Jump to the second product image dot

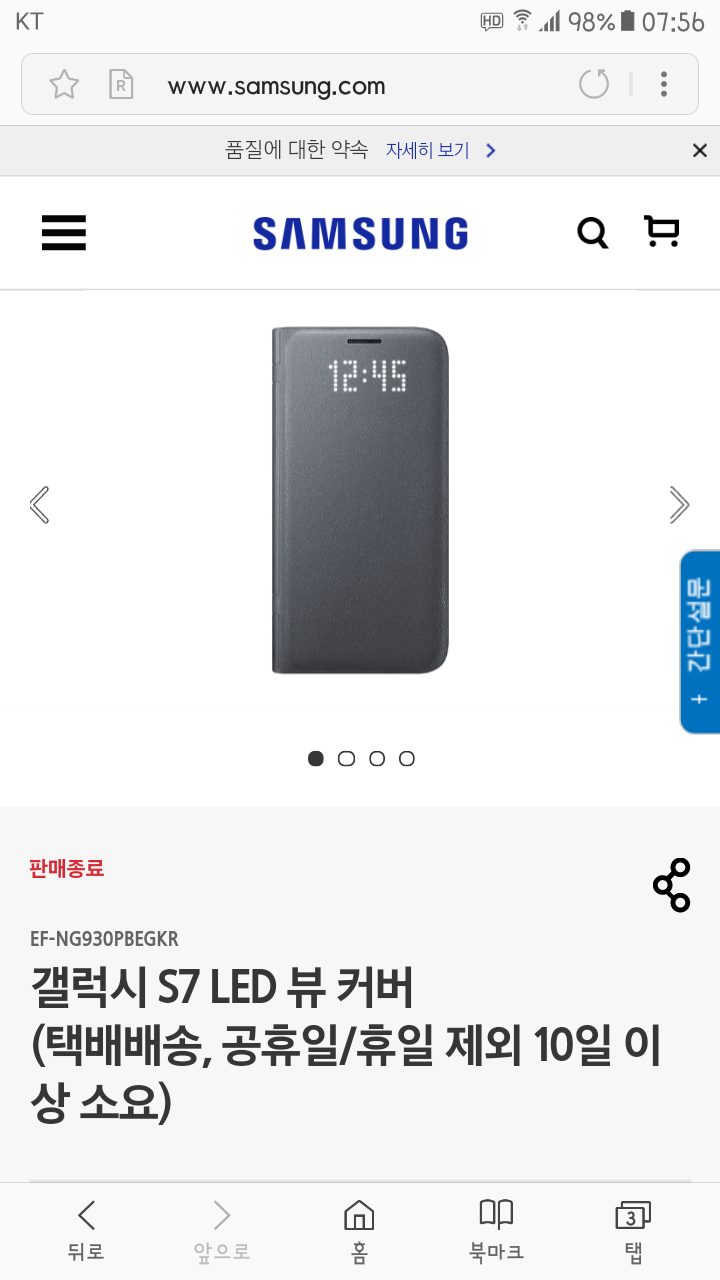(x=346, y=759)
